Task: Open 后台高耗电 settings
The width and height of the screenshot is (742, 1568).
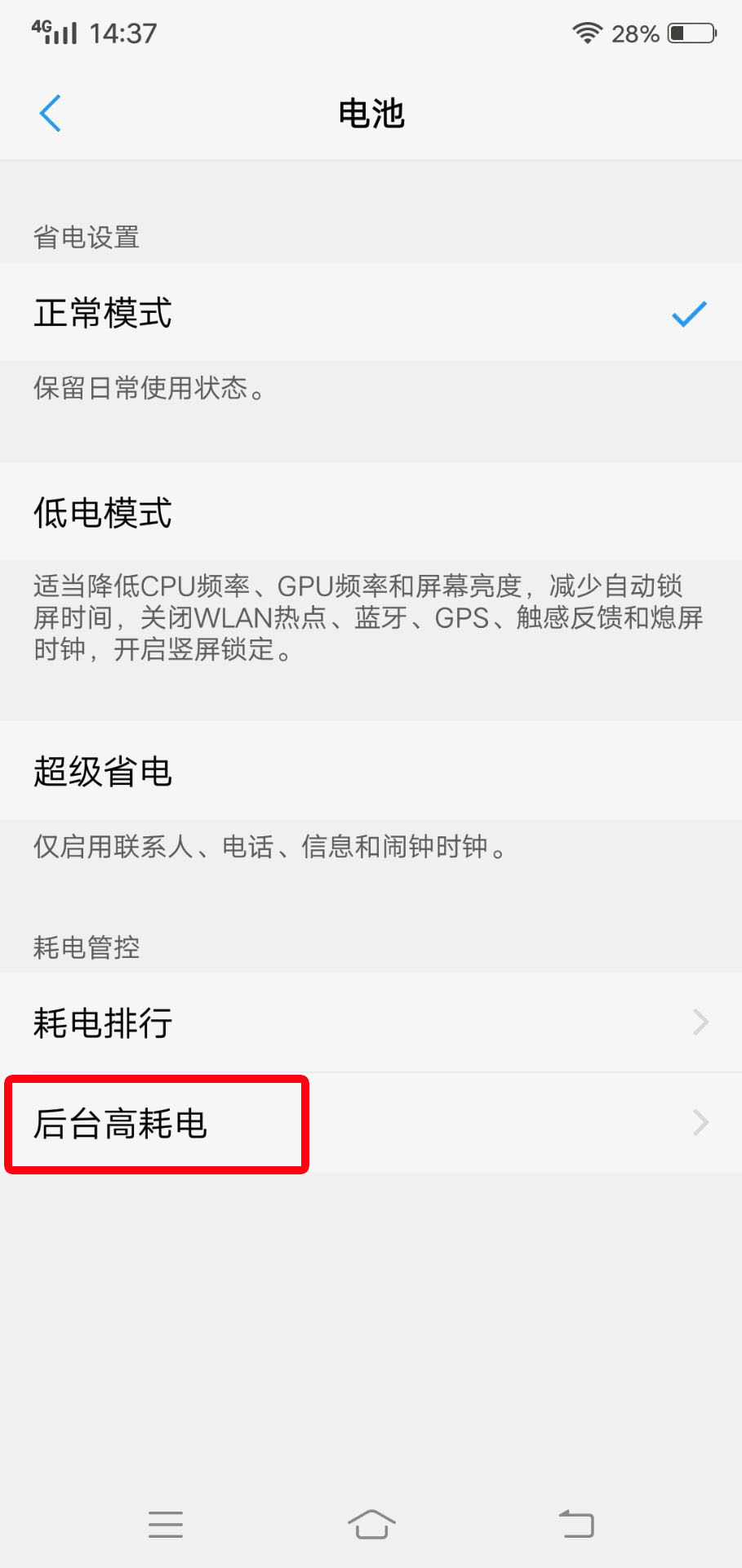Action: pyautogui.click(x=371, y=1124)
